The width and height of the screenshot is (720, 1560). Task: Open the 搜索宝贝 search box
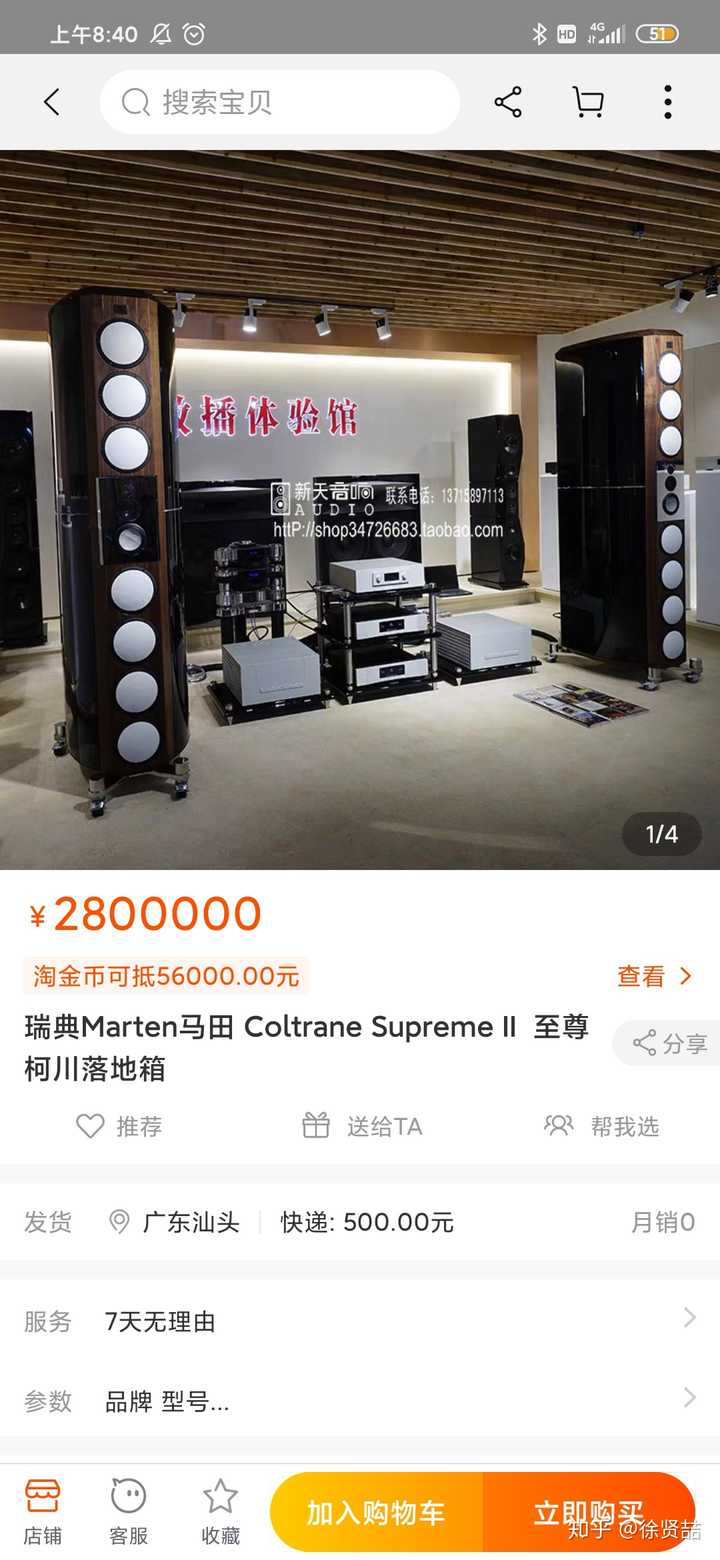[280, 102]
